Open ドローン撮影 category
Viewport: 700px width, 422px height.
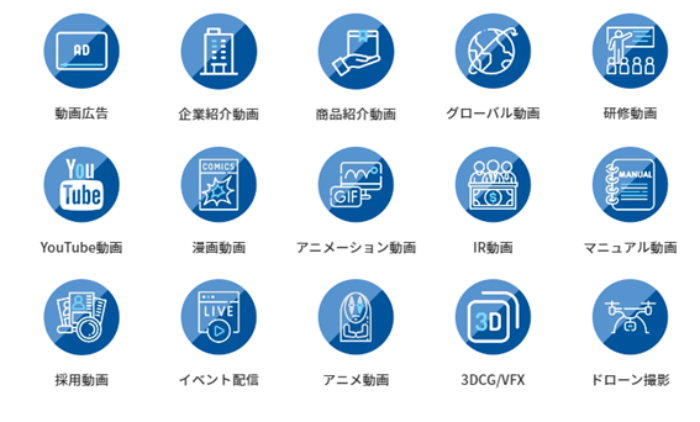coord(630,318)
